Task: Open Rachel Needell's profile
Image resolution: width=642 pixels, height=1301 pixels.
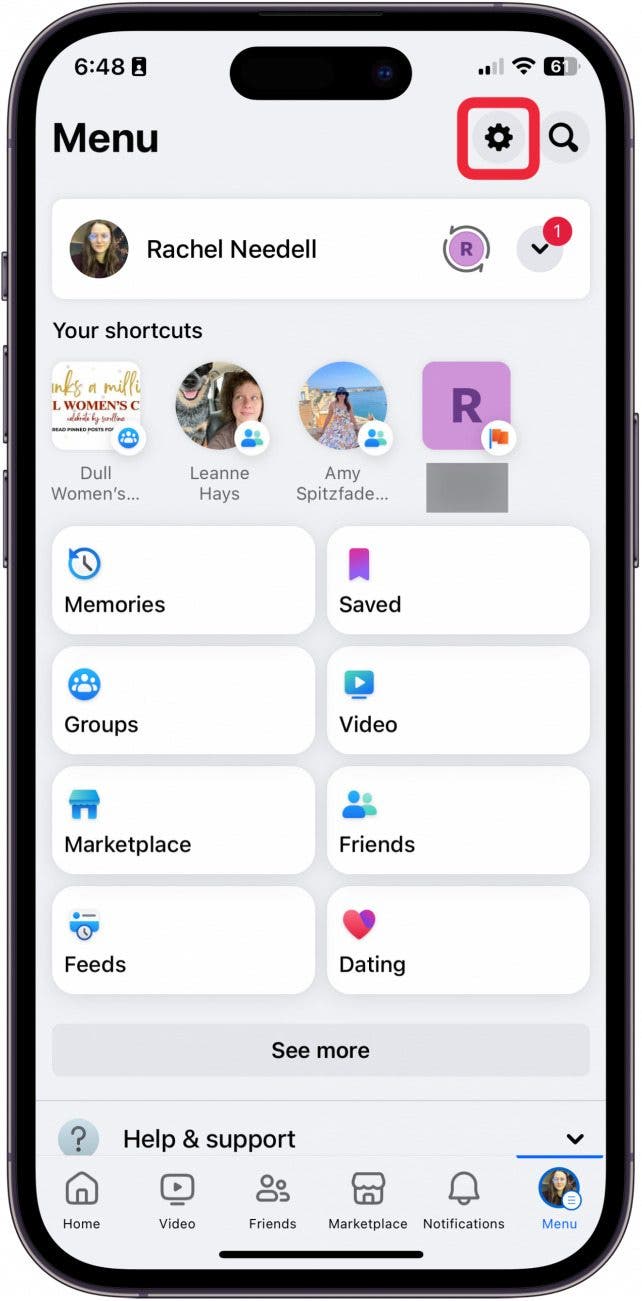Action: pyautogui.click(x=232, y=249)
